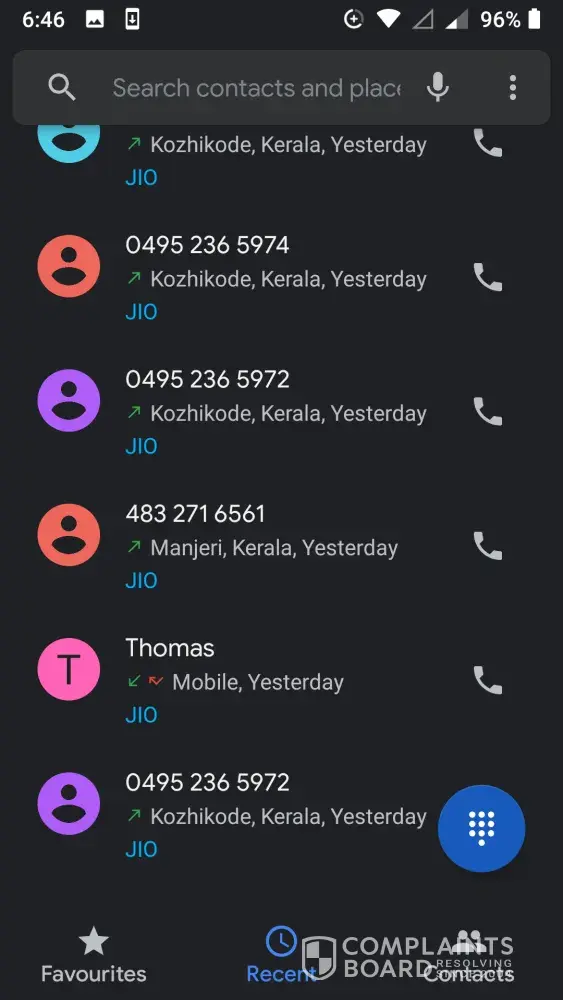The image size is (563, 1000).
Task: Switch to the Contacts tab
Action: (469, 955)
